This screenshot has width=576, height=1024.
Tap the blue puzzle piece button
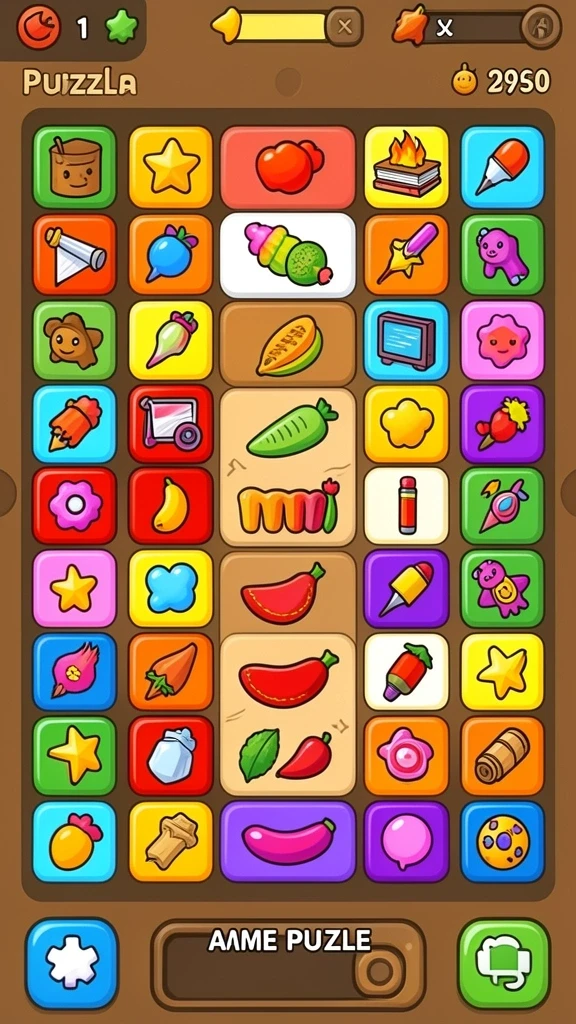click(x=72, y=963)
